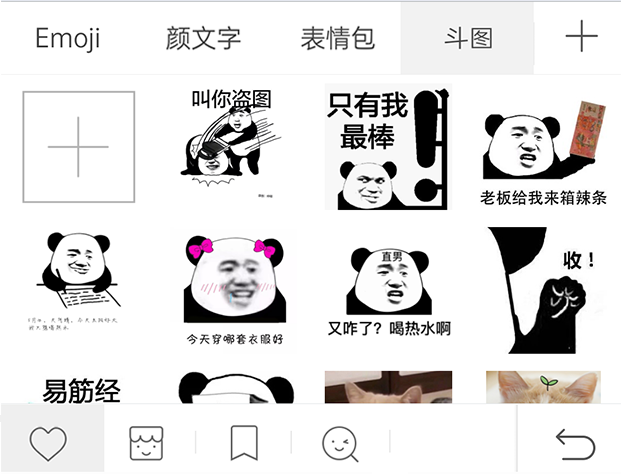Open the bookmark category
The width and height of the screenshot is (621, 474).
coord(243,442)
